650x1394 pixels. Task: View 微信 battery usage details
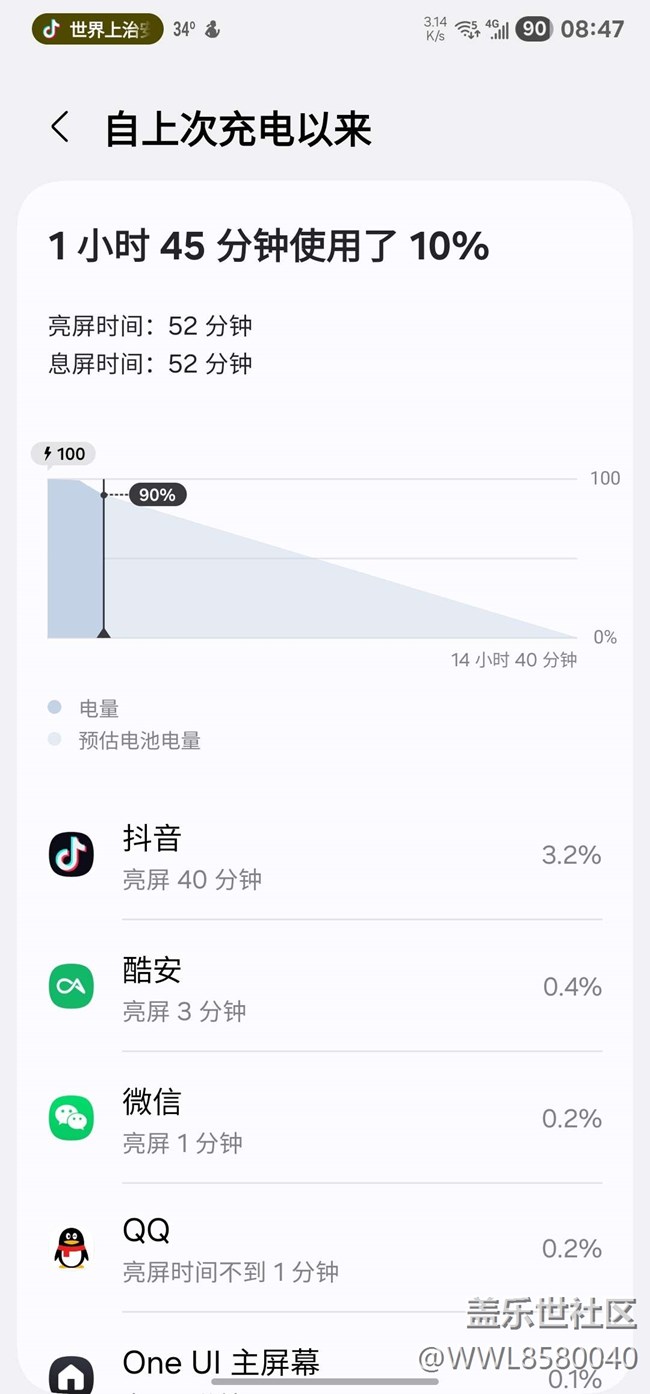click(x=325, y=1118)
